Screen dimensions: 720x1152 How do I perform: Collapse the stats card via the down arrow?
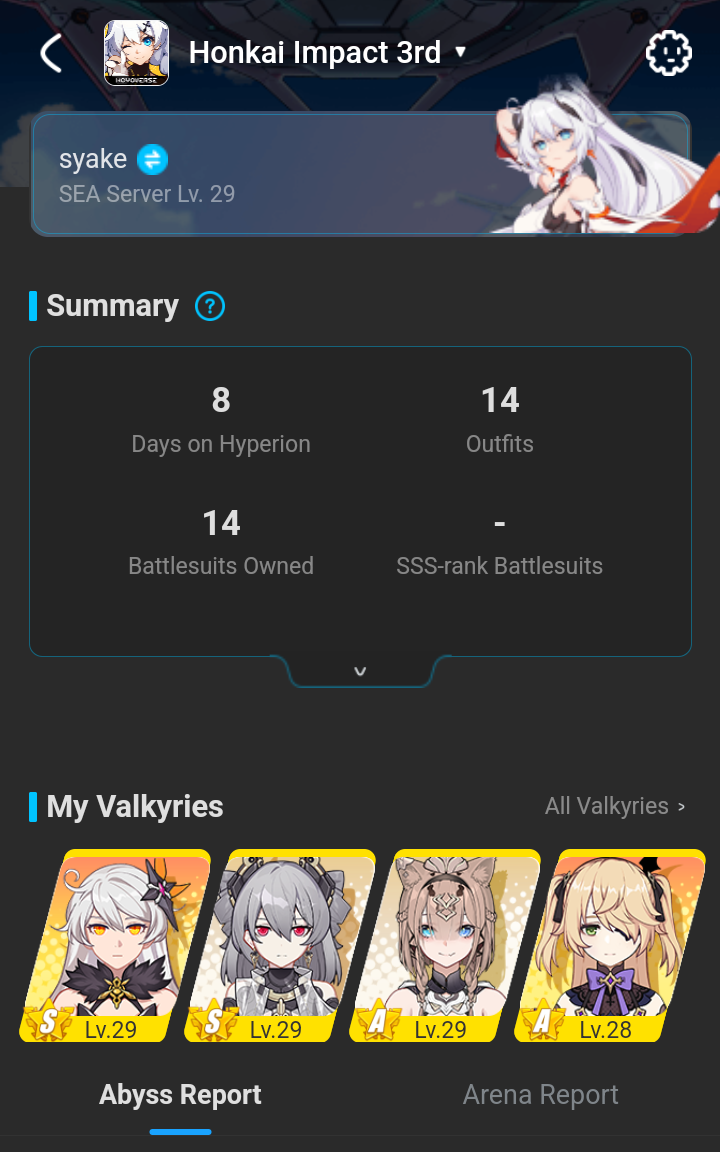pos(360,670)
